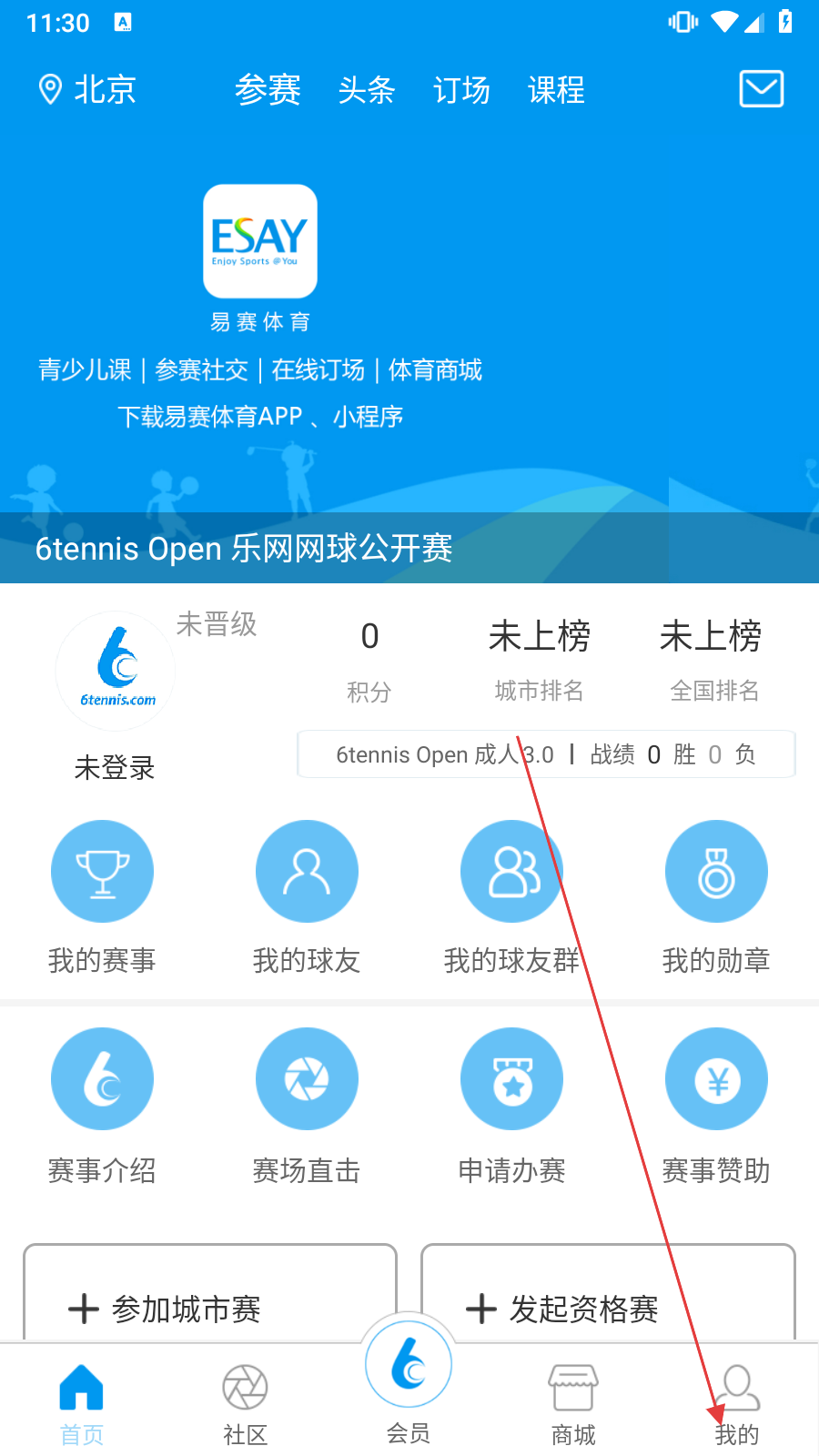Viewport: 819px width, 1456px height.
Task: View 我的球友群
Action: point(511,896)
